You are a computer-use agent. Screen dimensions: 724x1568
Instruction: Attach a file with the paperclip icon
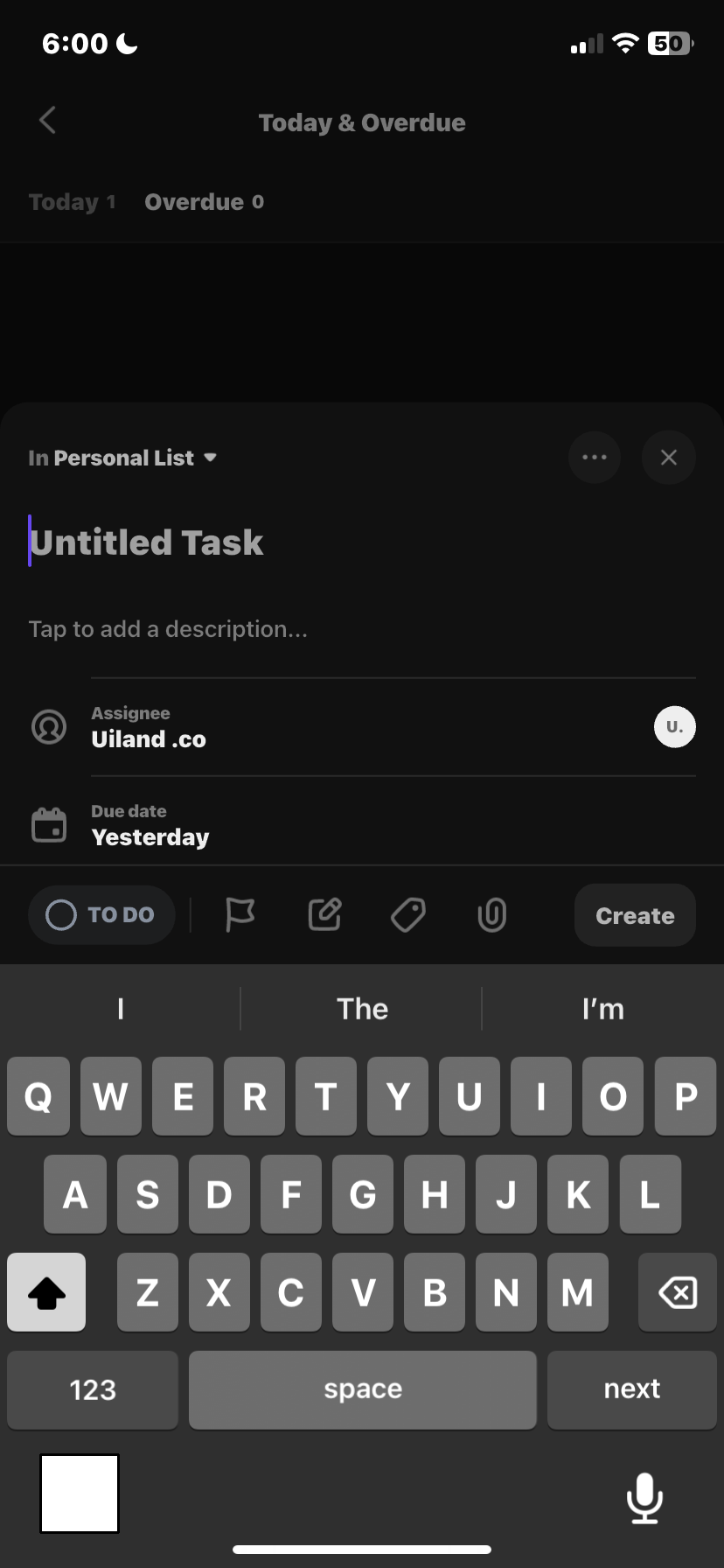pos(491,914)
